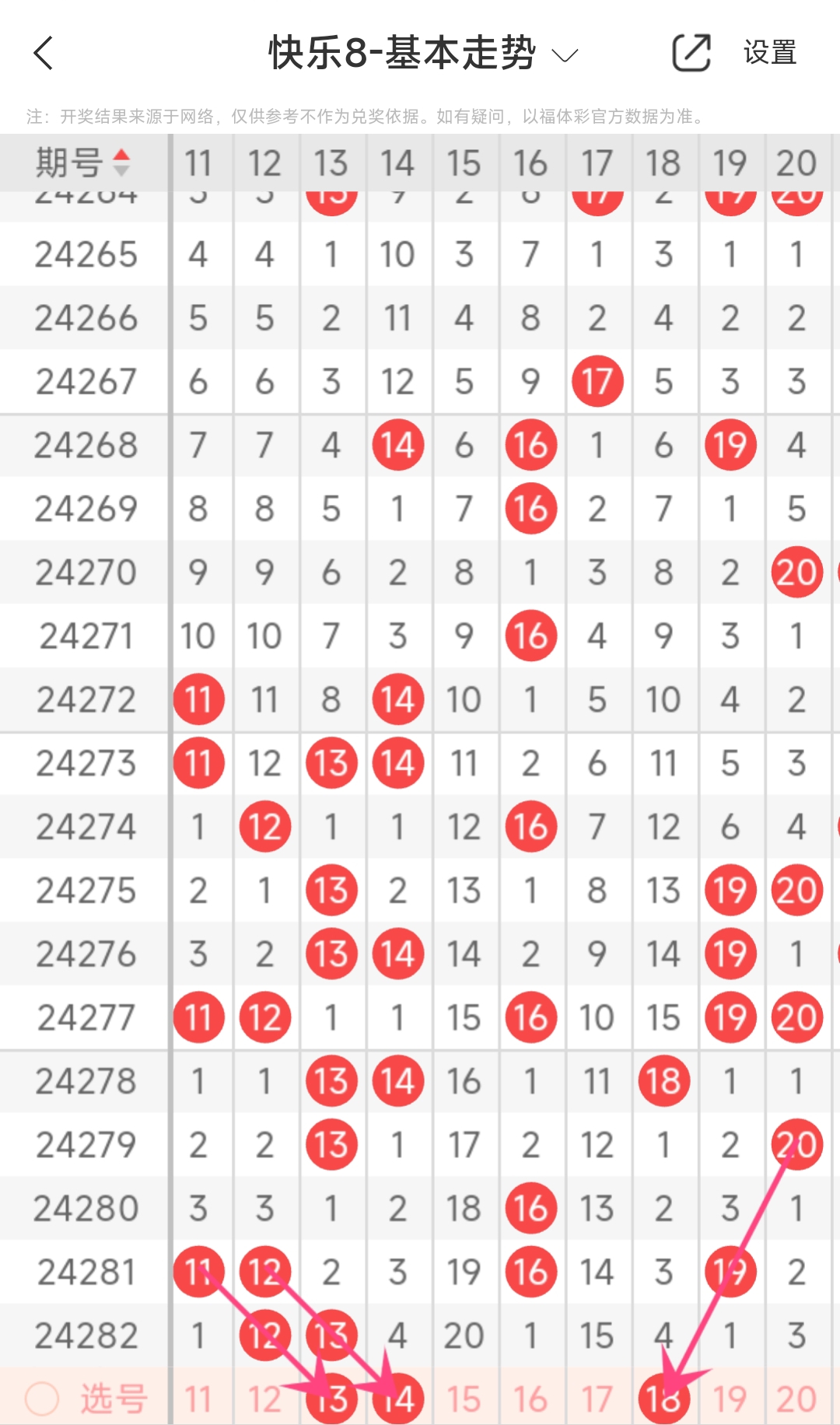Open 设置 settings
840x1425 pixels.
pos(769,53)
